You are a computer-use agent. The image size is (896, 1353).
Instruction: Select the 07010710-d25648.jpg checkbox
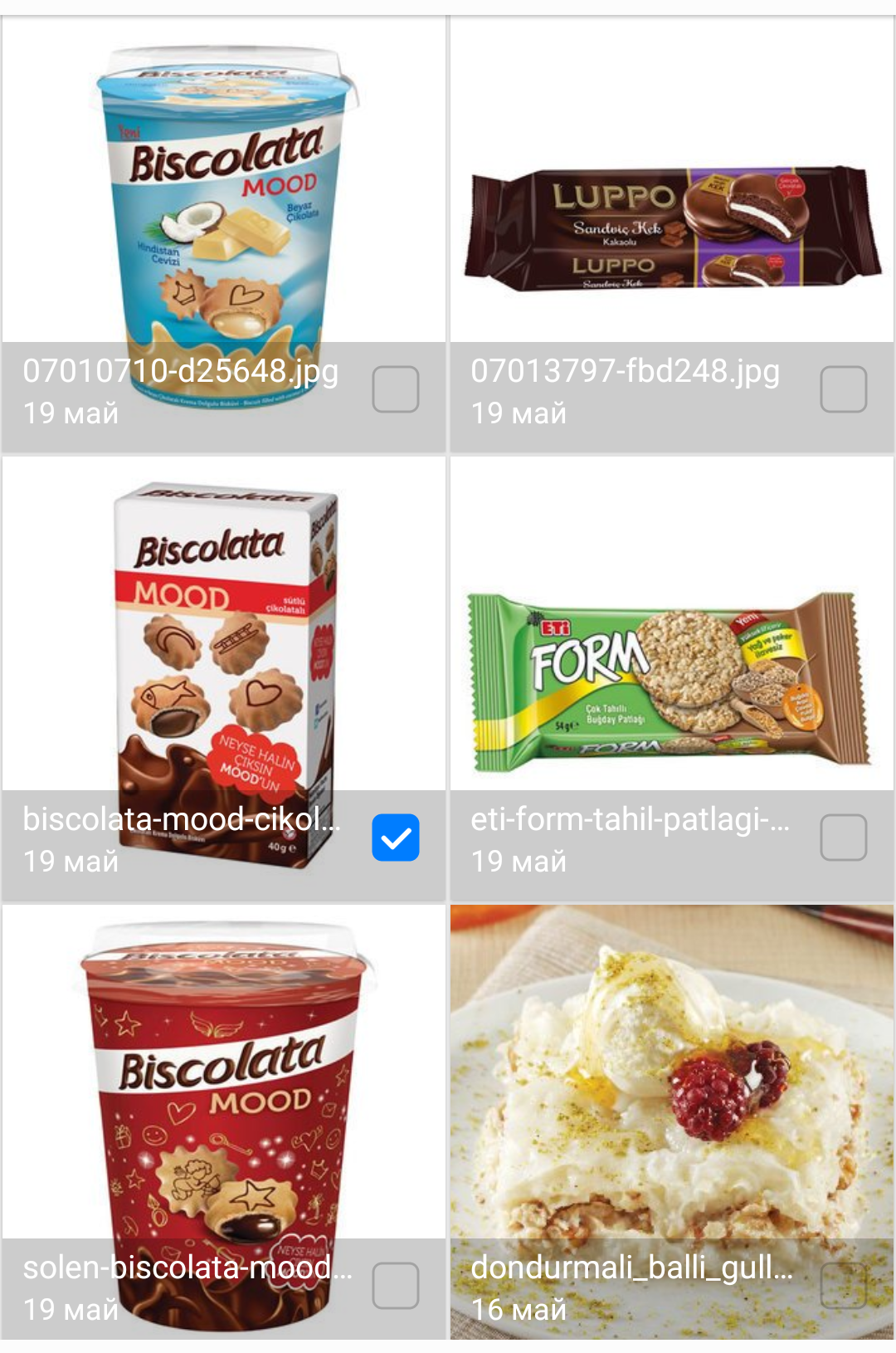[395, 389]
